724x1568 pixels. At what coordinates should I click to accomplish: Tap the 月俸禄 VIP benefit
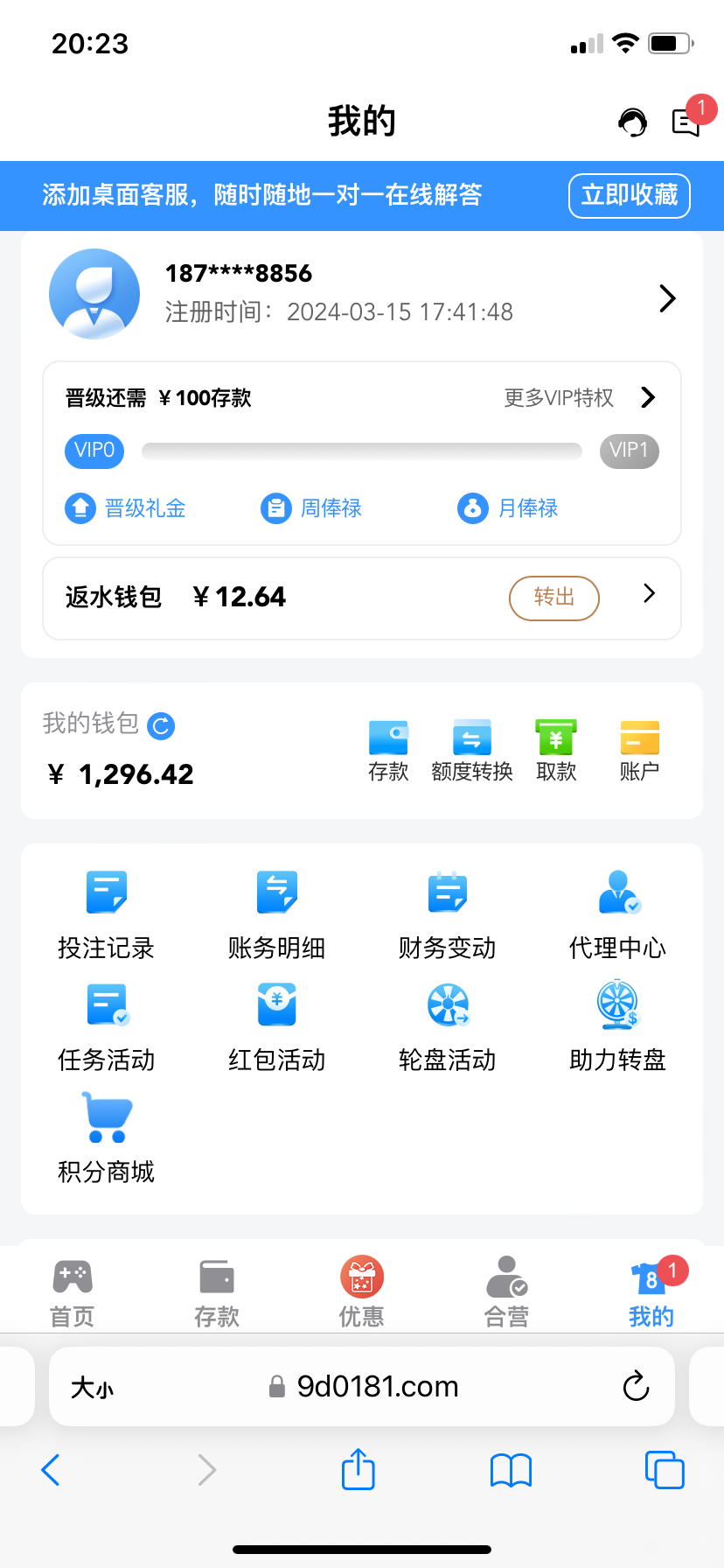pyautogui.click(x=508, y=508)
